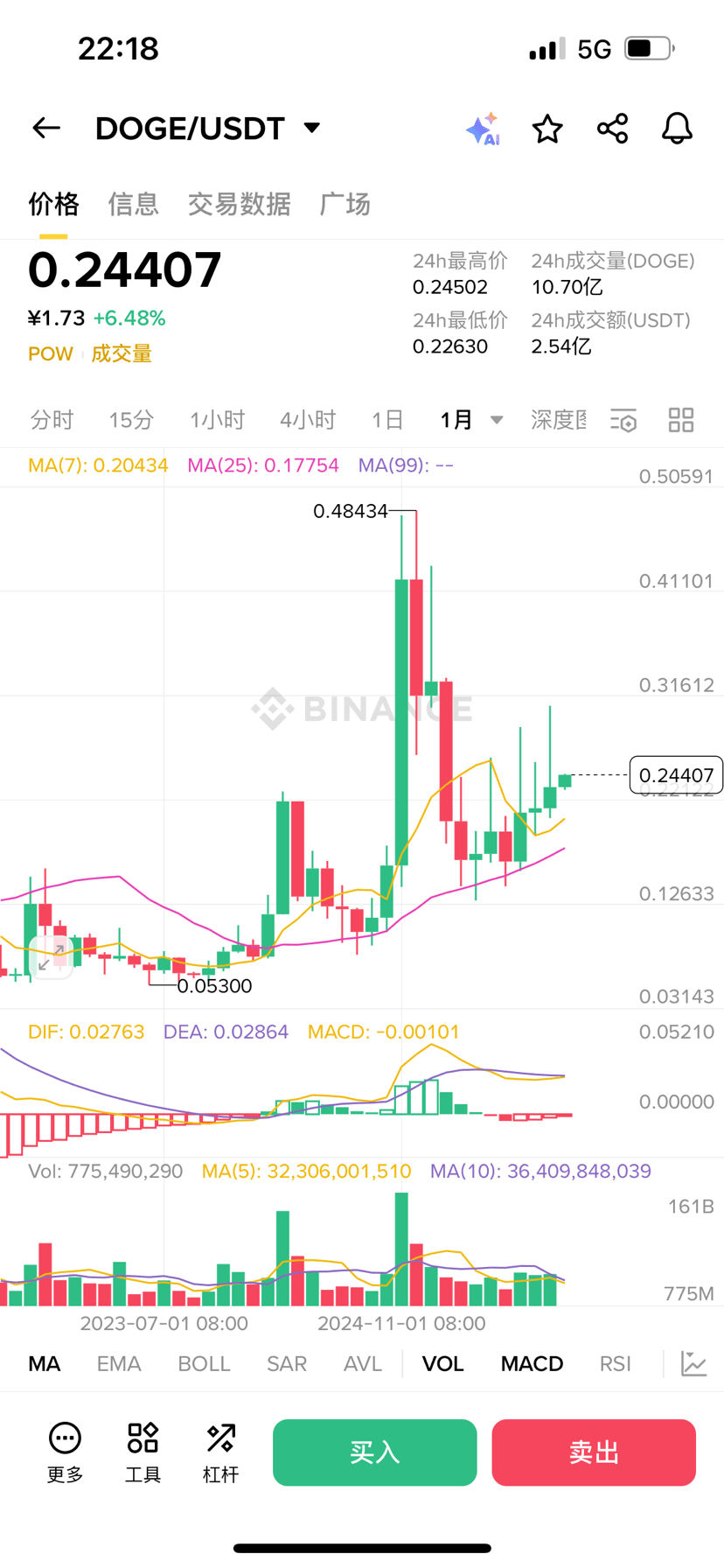724x1568 pixels.
Task: Open the 广场 tab
Action: (x=345, y=204)
